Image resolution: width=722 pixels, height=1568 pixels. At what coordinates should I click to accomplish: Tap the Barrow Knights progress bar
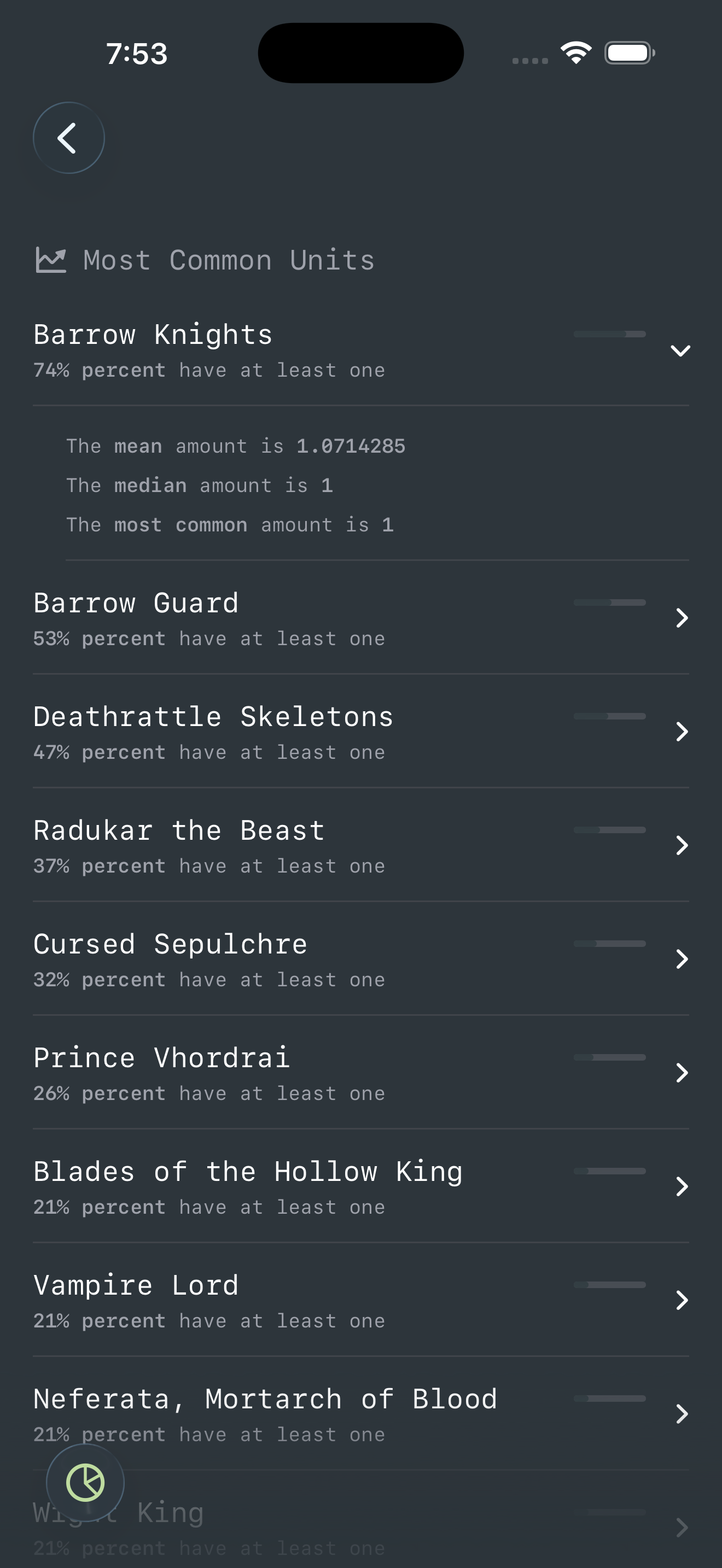pyautogui.click(x=609, y=334)
